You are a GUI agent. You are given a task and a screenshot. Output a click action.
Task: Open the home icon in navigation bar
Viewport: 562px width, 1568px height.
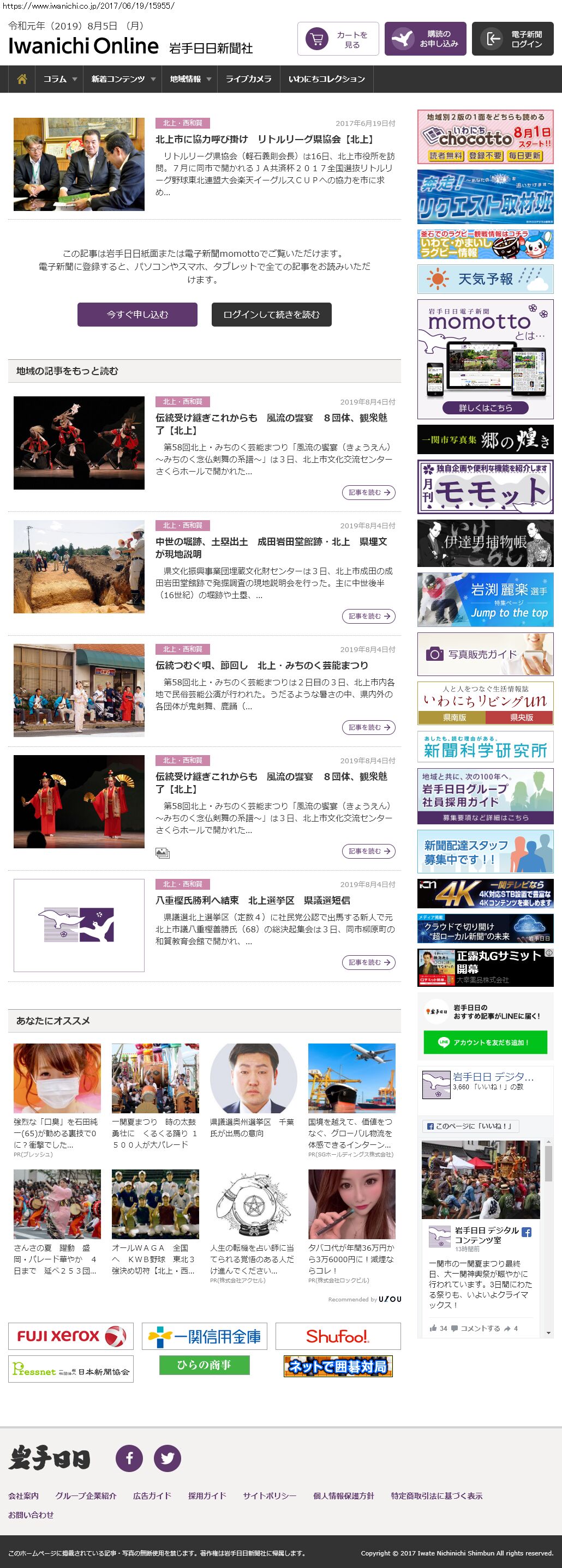(22, 79)
